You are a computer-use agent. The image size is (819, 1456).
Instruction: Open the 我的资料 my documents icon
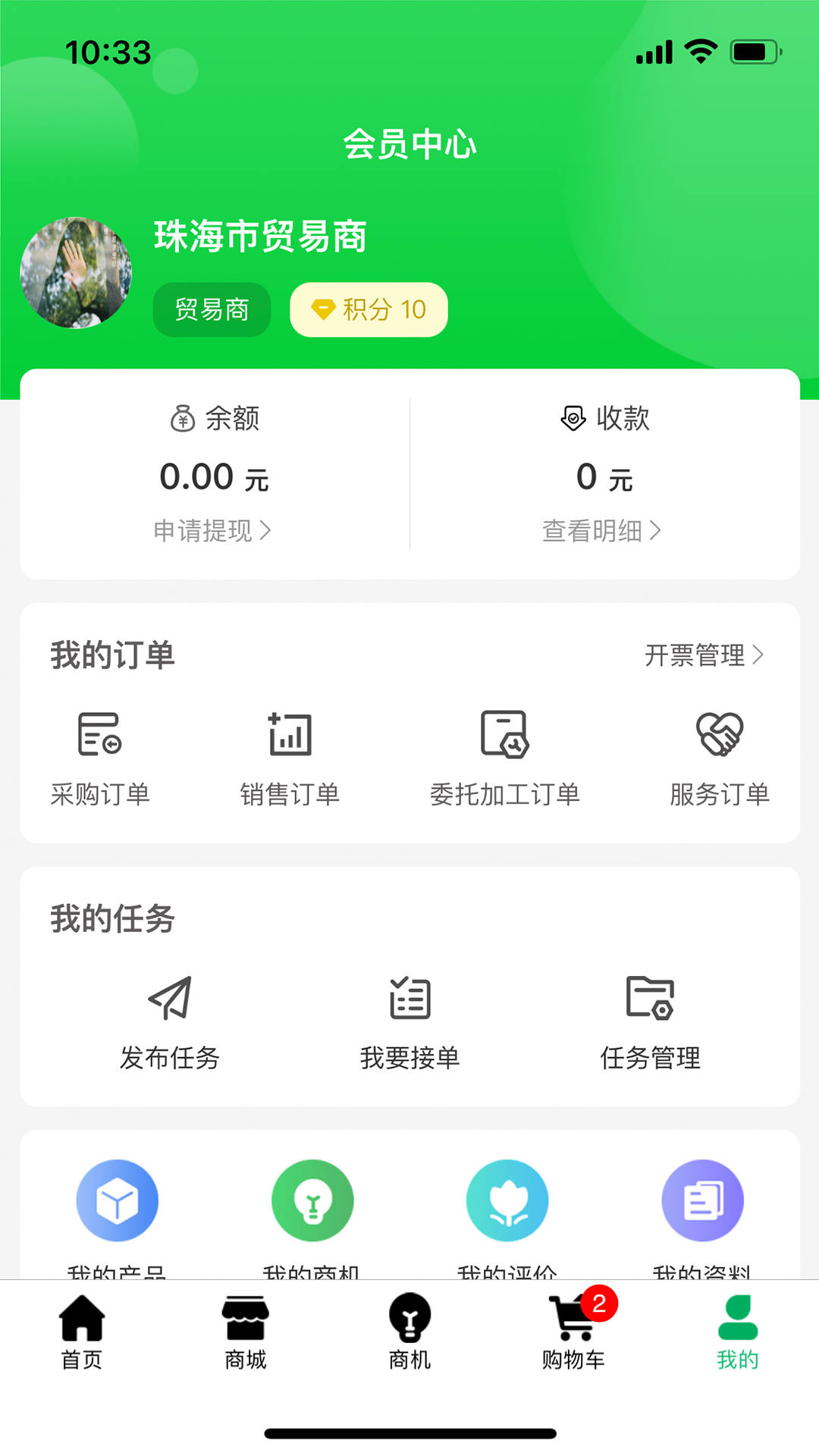pos(702,1200)
